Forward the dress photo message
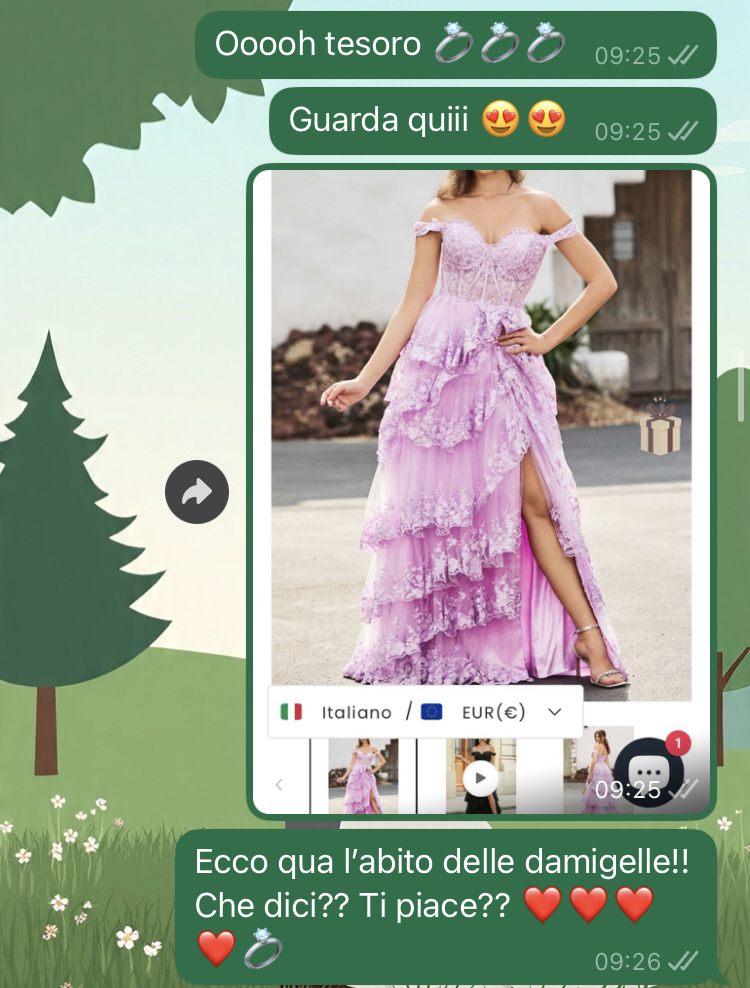 [197, 492]
